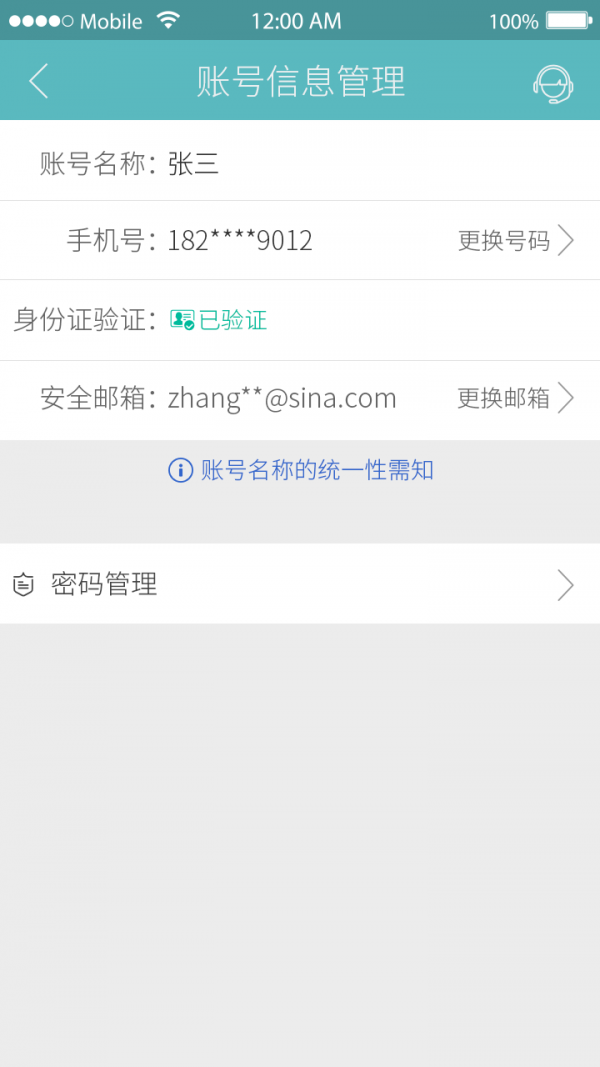The image size is (600, 1067).
Task: Tap 更换号码 to change phone number
Action: pyautogui.click(x=516, y=241)
